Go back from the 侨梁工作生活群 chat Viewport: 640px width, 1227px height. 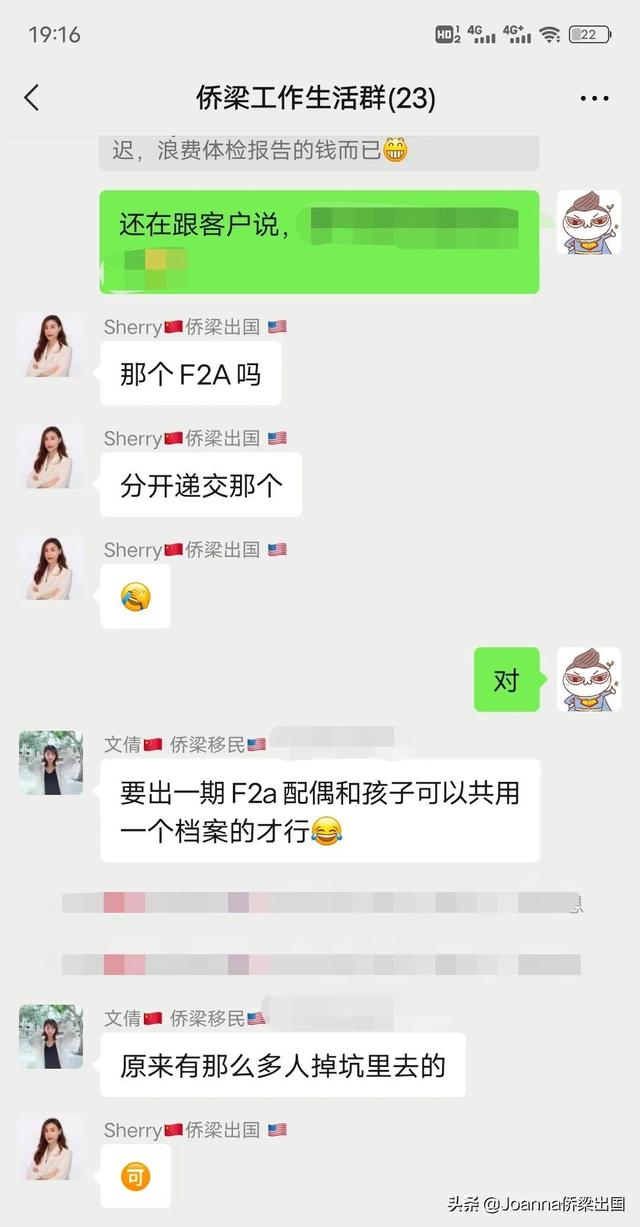point(32,98)
